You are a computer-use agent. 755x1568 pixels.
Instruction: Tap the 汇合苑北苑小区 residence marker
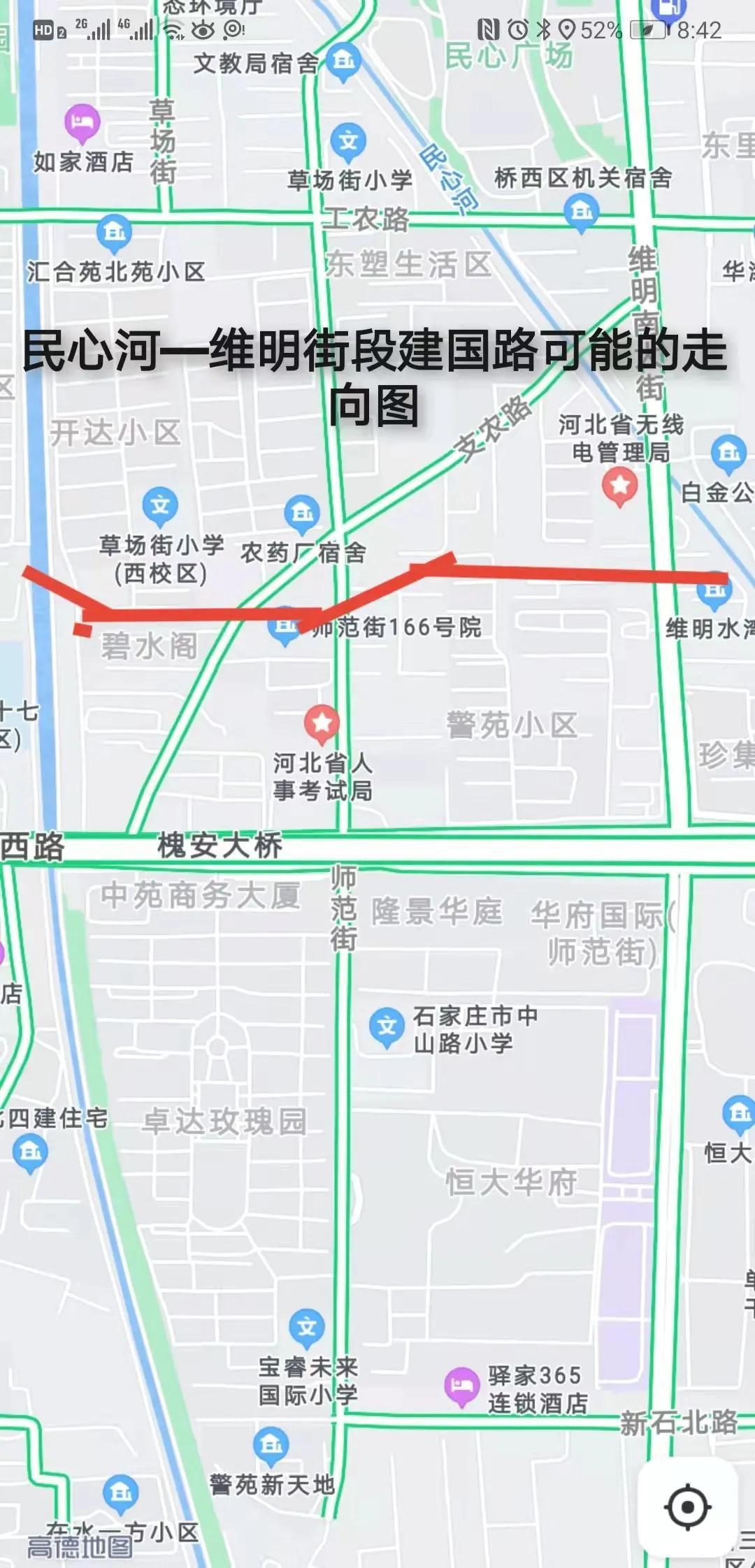coord(115,233)
